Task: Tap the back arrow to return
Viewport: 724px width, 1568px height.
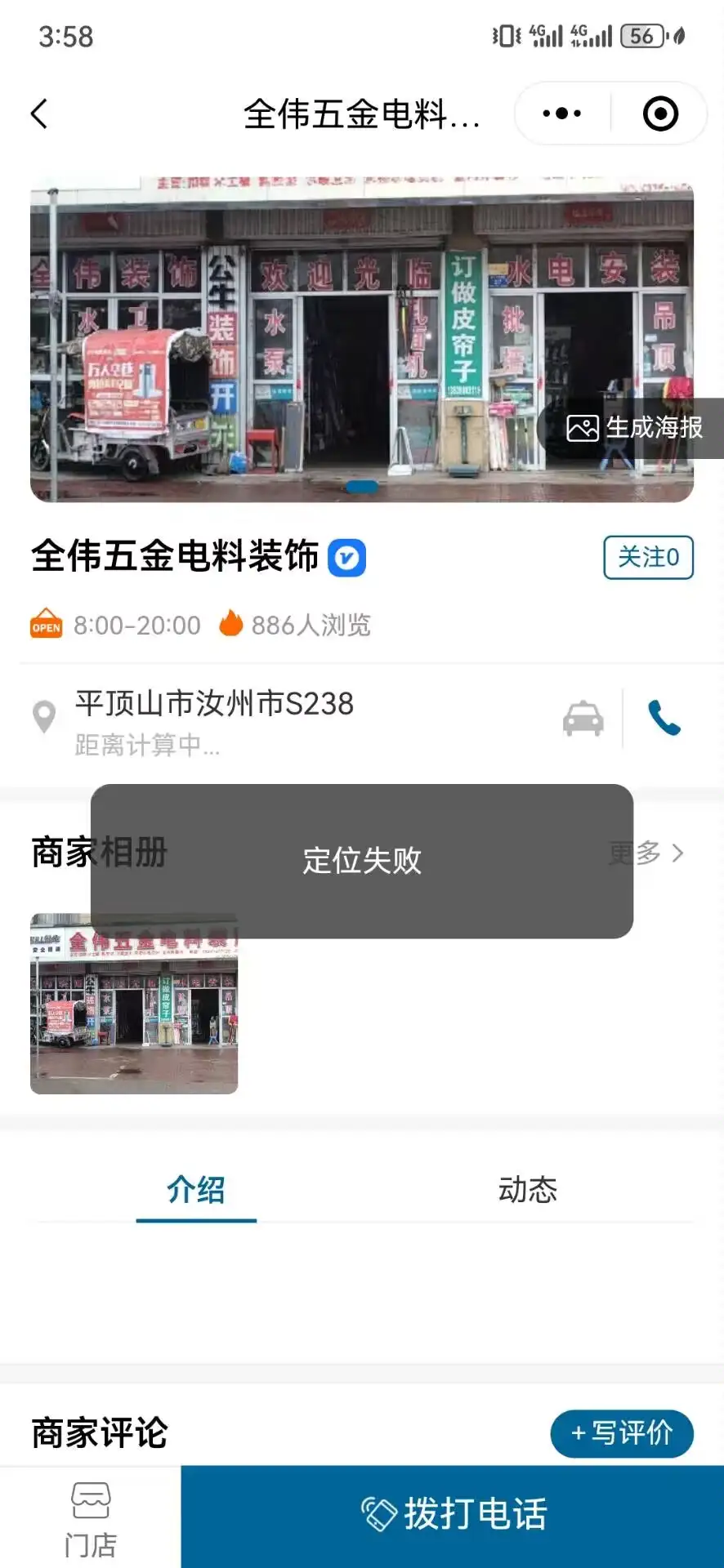Action: pyautogui.click(x=38, y=114)
